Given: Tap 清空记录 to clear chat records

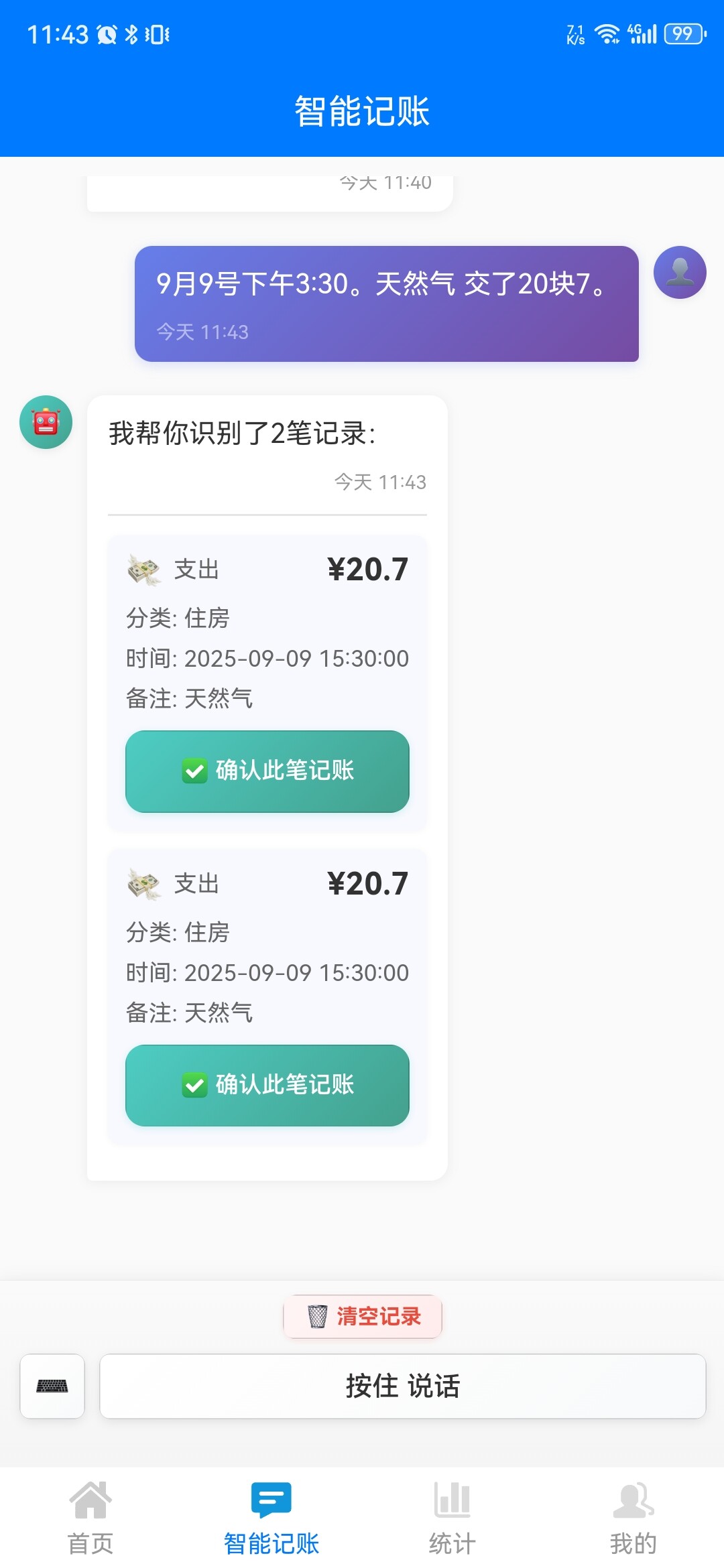Looking at the screenshot, I should (363, 1316).
